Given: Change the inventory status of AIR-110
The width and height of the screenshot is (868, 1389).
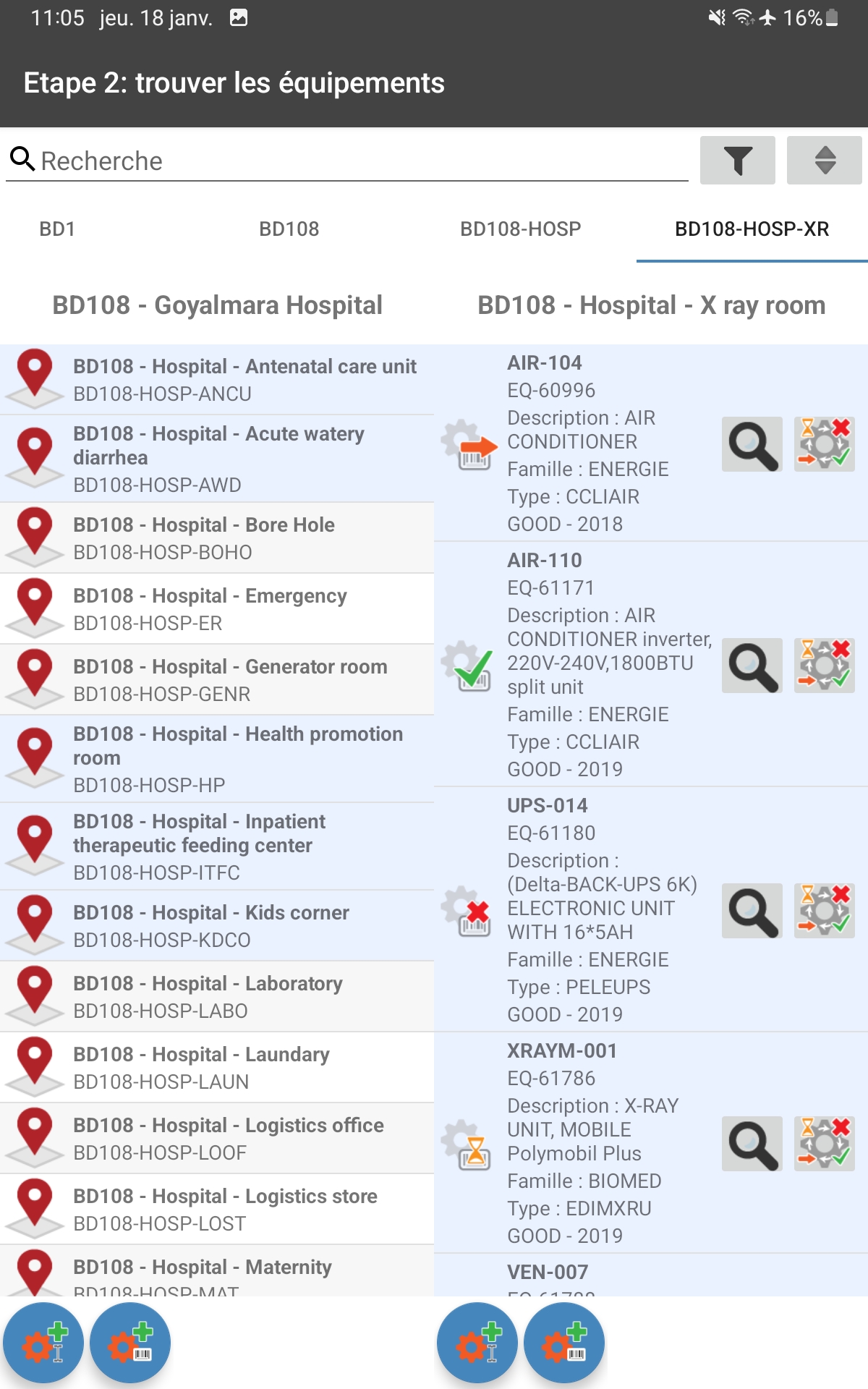Looking at the screenshot, I should click(825, 666).
